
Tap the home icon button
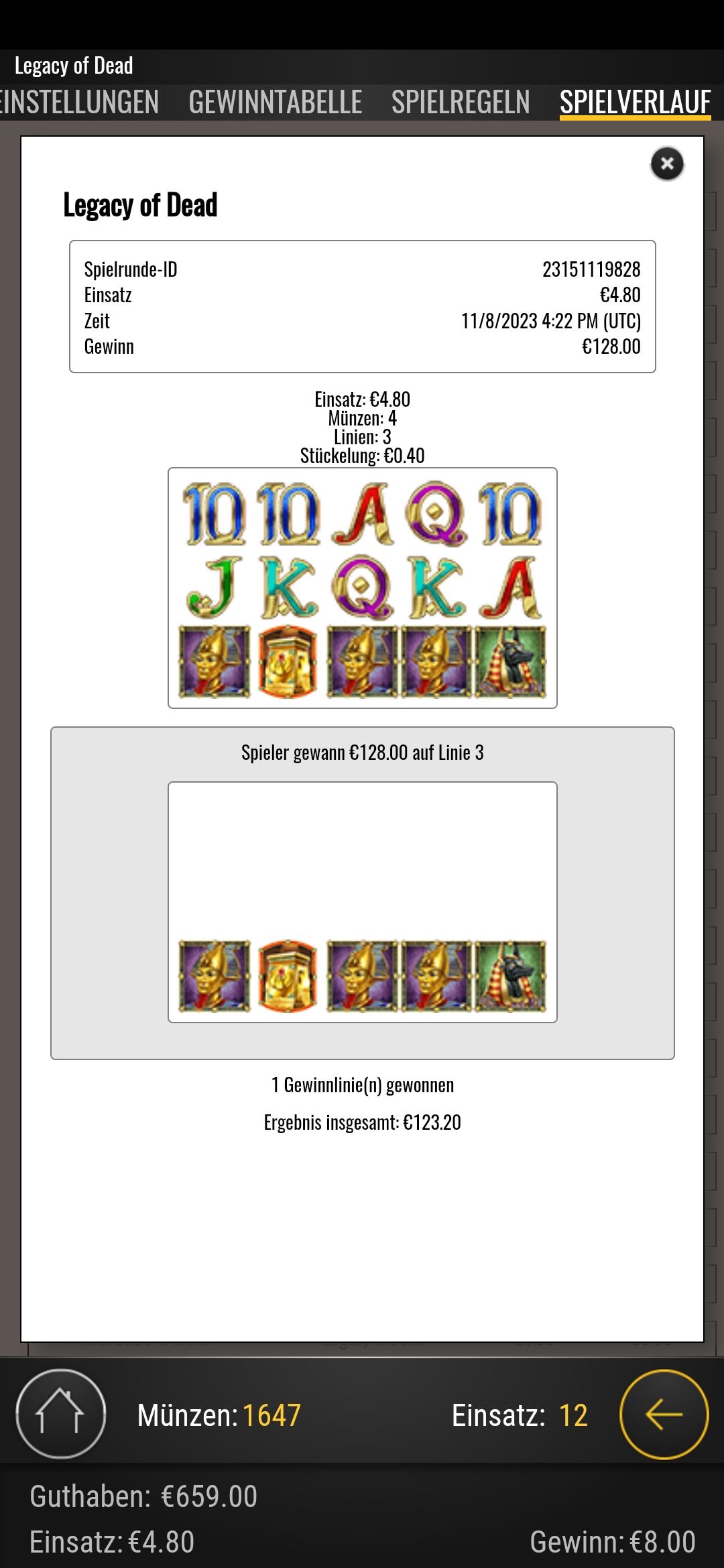click(x=60, y=1414)
